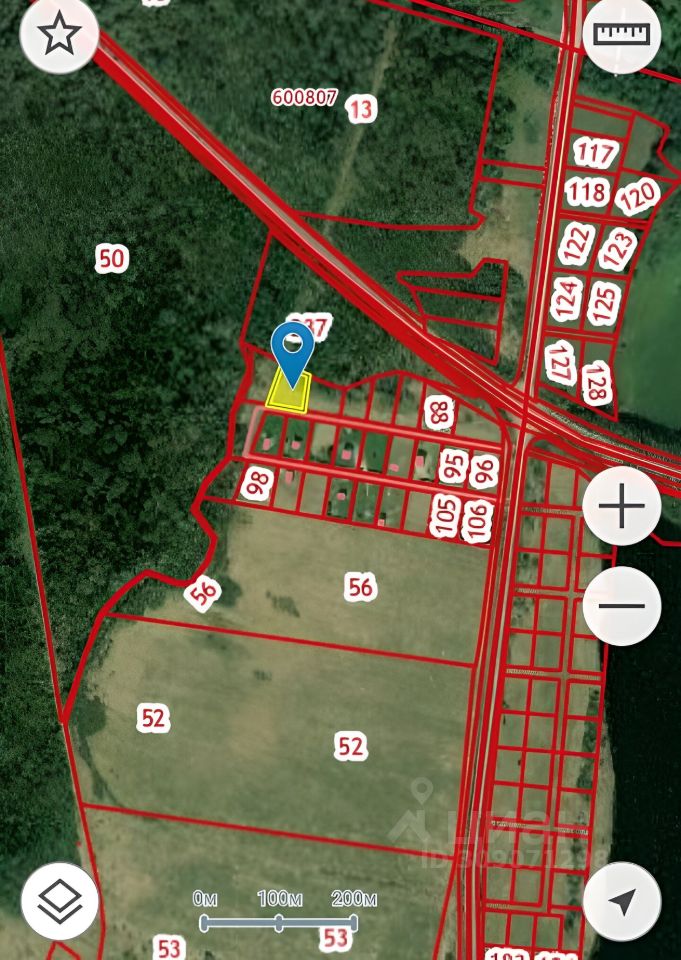Open the map layers selector
This screenshot has height=960, width=681.
59,901
